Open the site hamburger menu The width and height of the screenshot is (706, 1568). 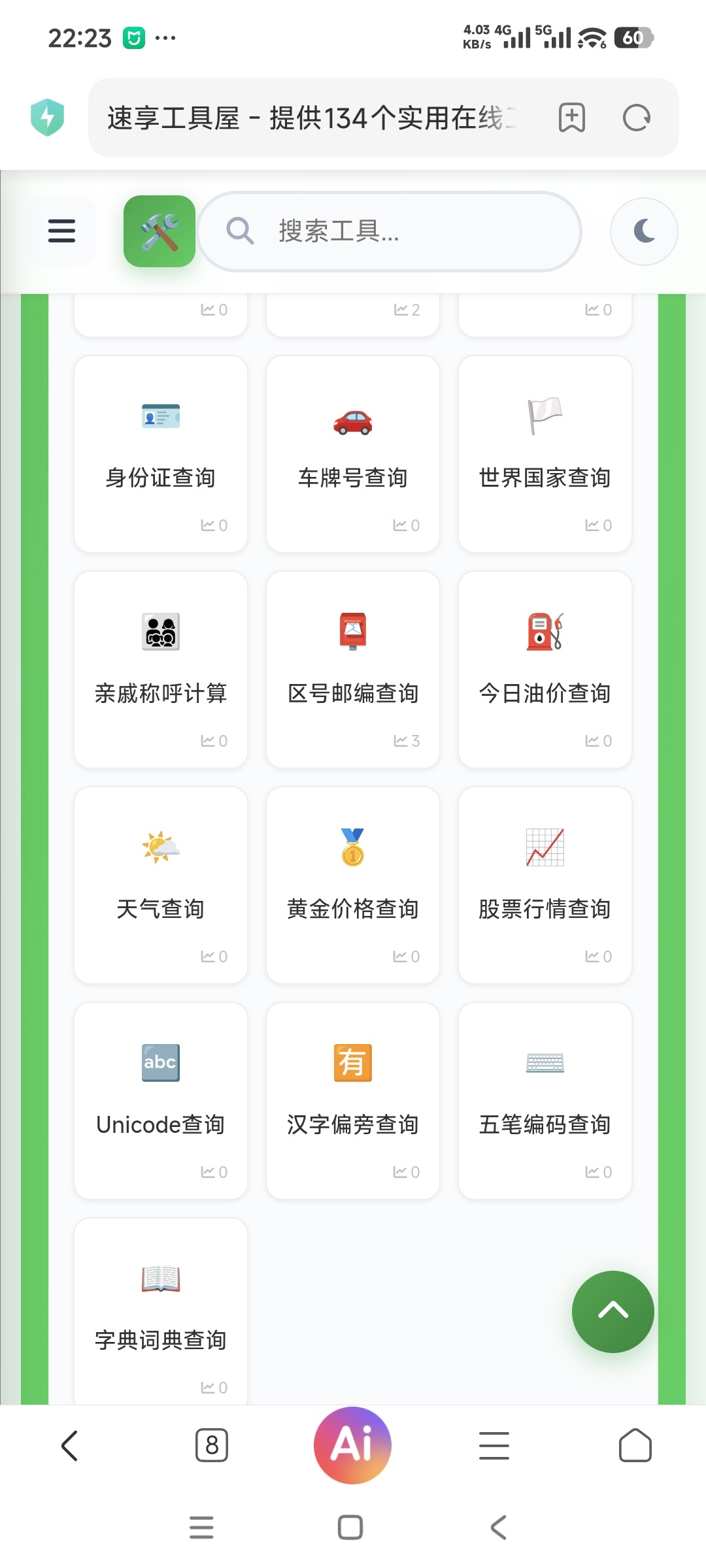[61, 231]
